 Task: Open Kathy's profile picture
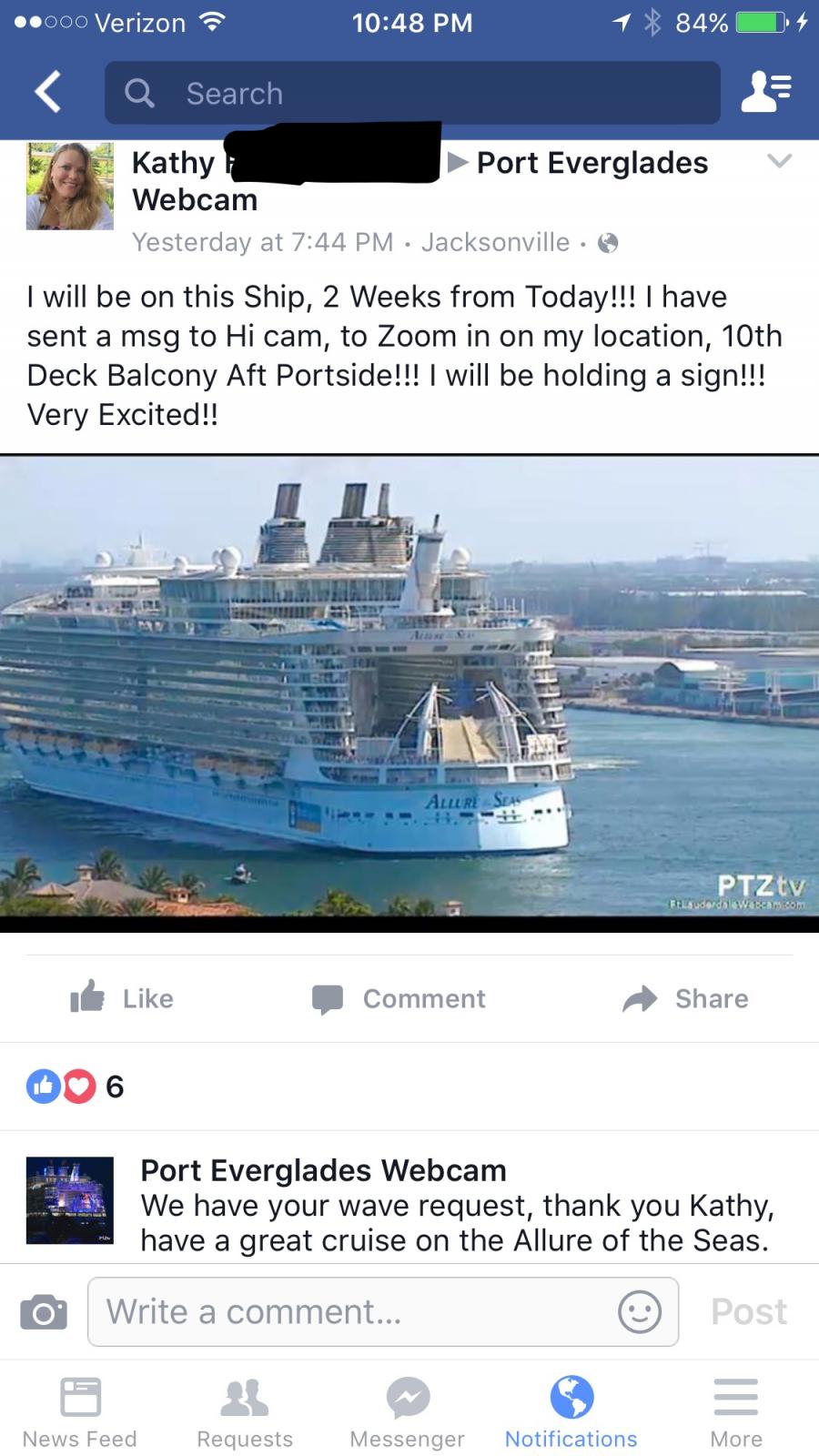pos(70,186)
